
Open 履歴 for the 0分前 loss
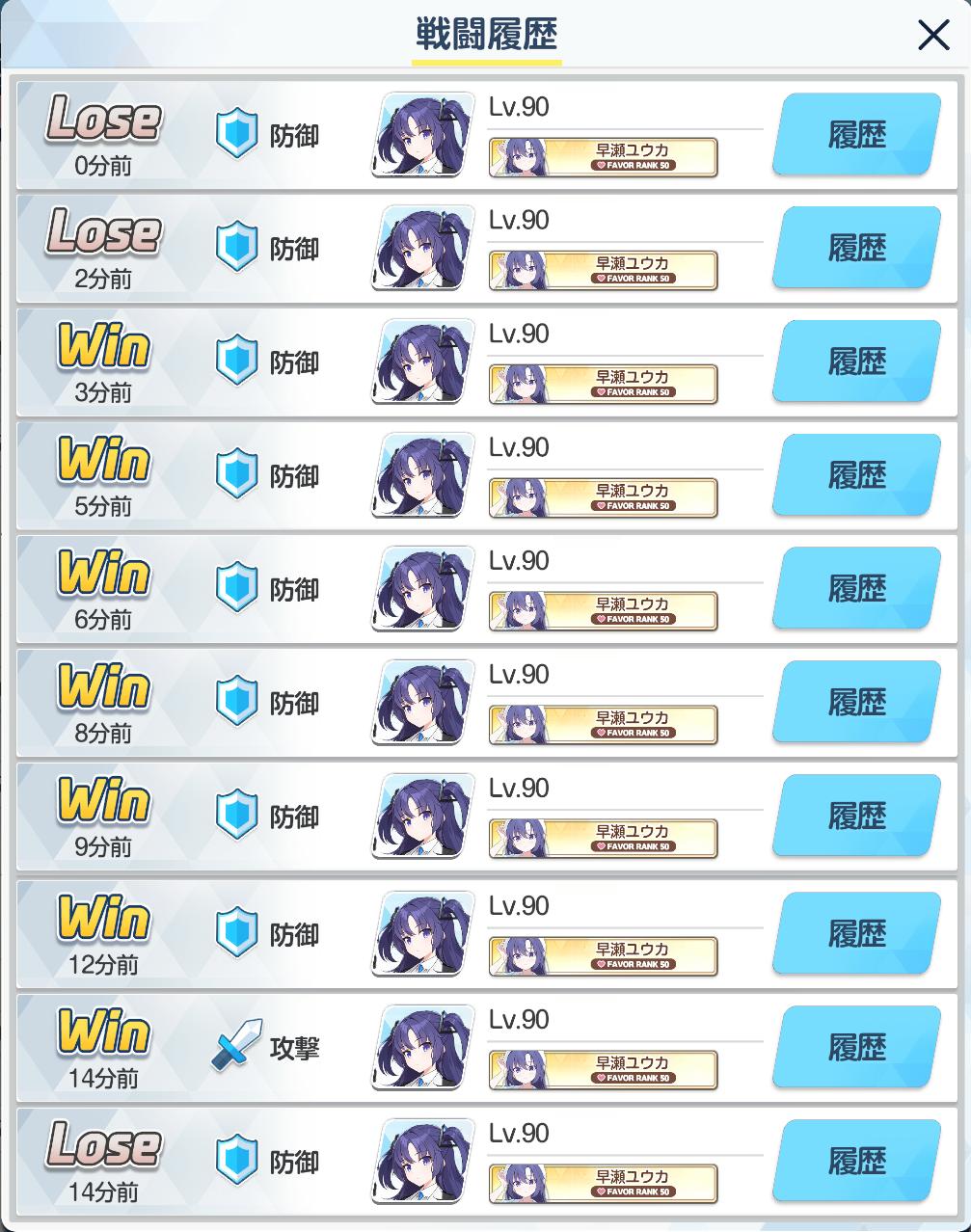856,135
